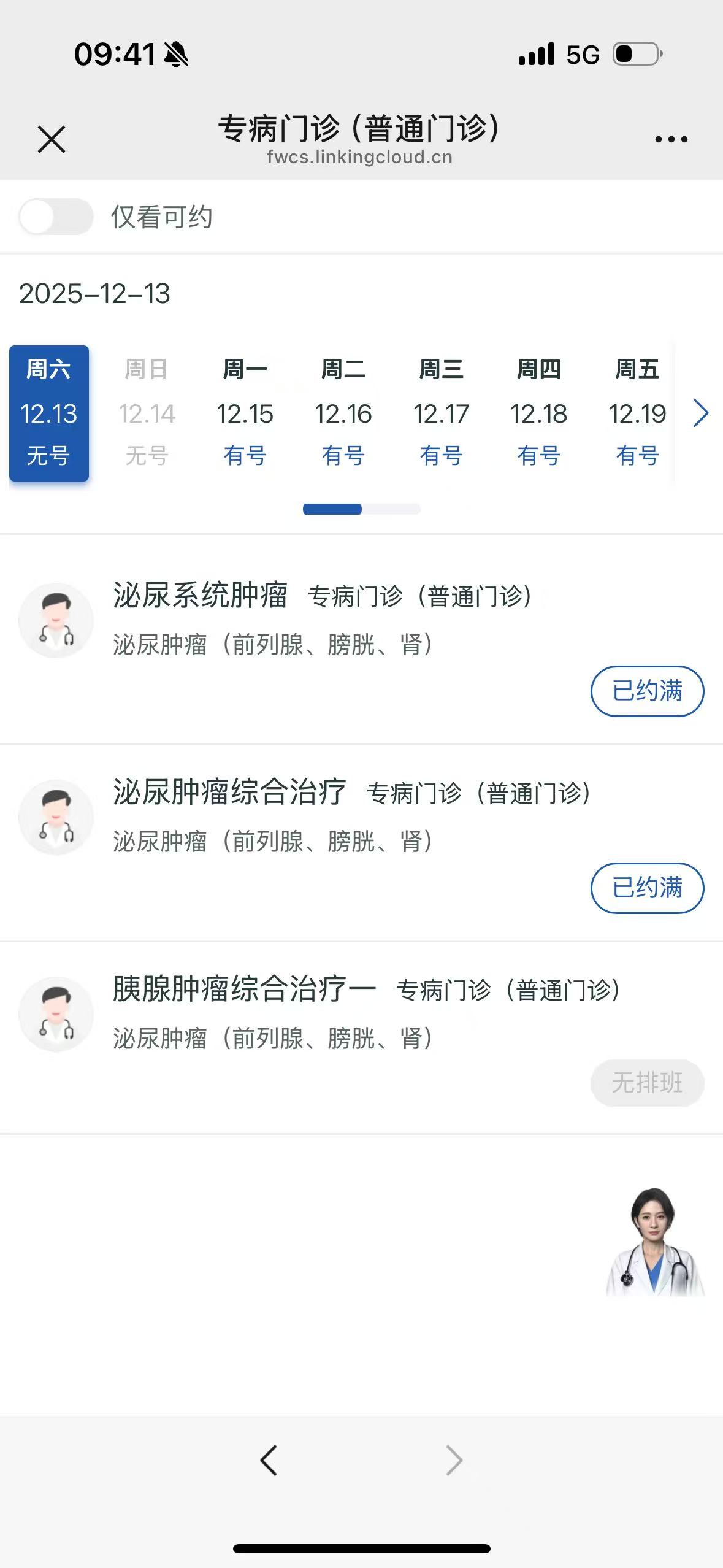Toggle the 仅看可约 switch
Screen dimensions: 723x1568
[x=56, y=217]
